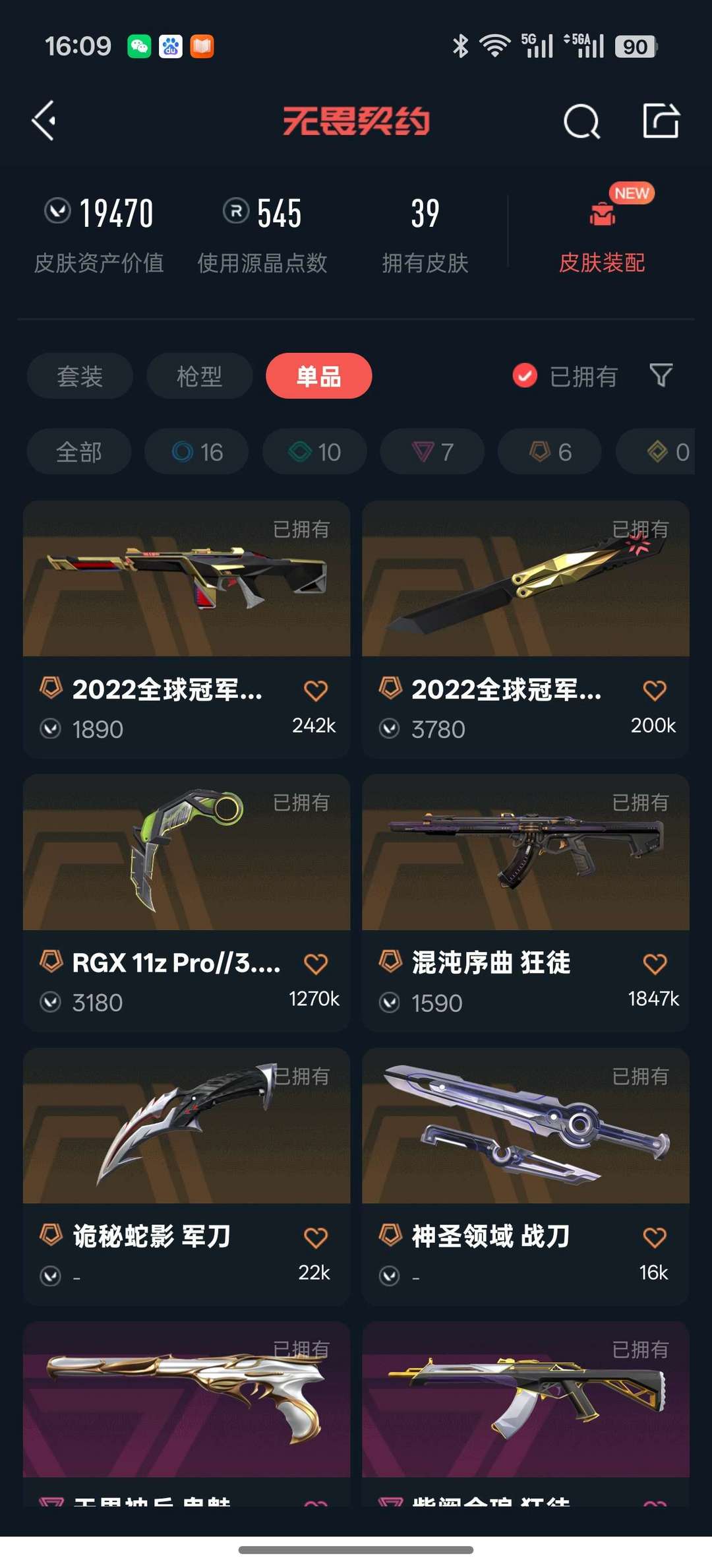Filter by the blue tier chip showing 16
The height and width of the screenshot is (1568, 712).
coord(196,452)
